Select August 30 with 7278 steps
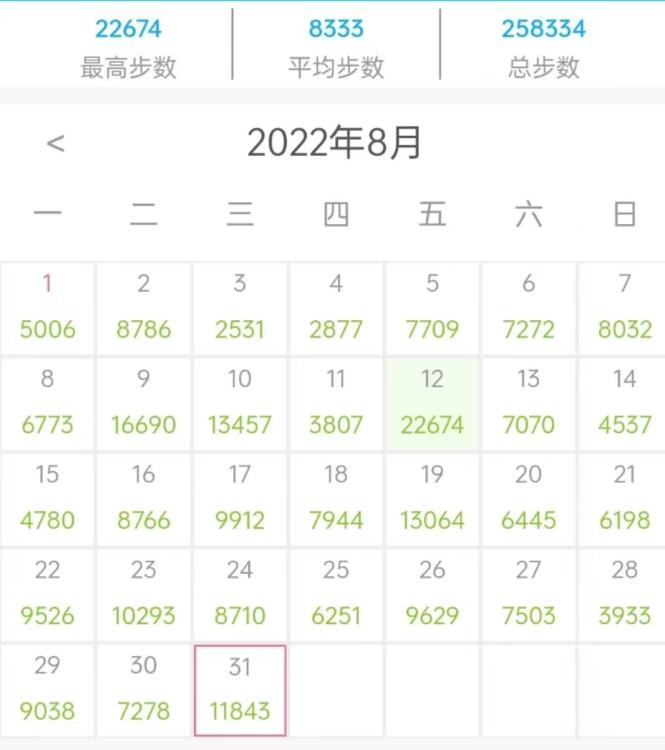Viewport: 665px width, 750px height. [x=144, y=690]
